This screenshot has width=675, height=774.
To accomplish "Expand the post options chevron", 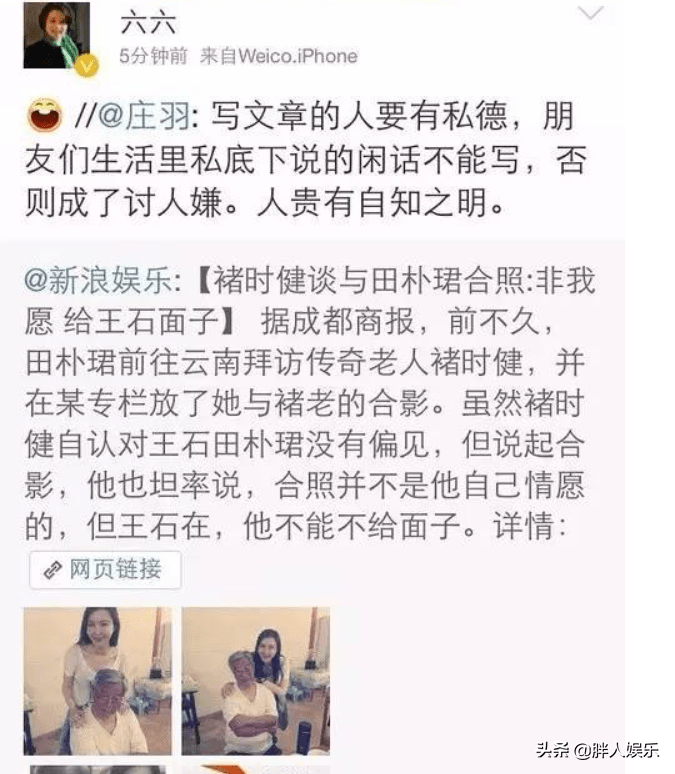I will click(591, 14).
